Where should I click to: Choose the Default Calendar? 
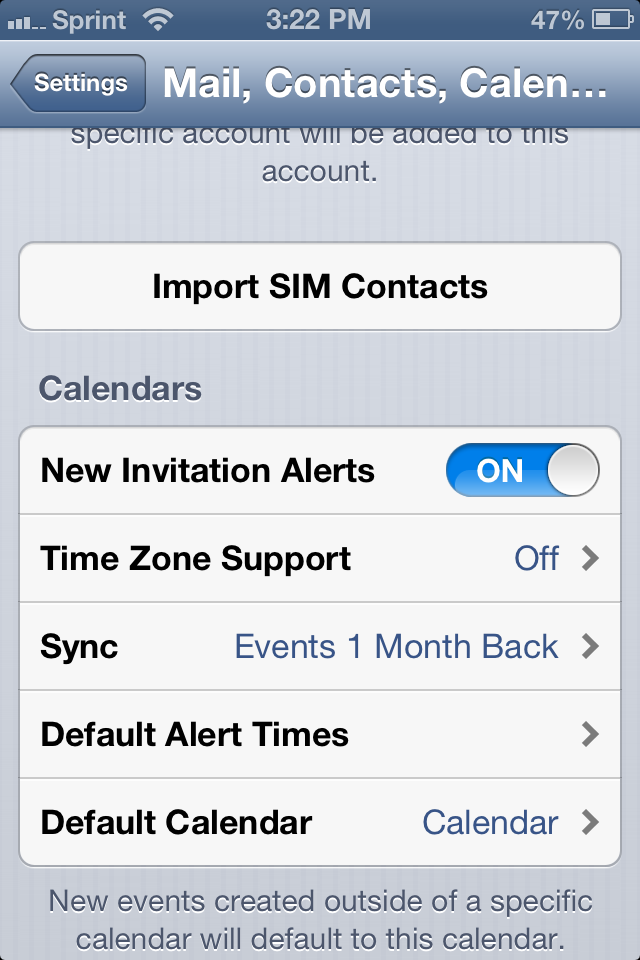[320, 822]
